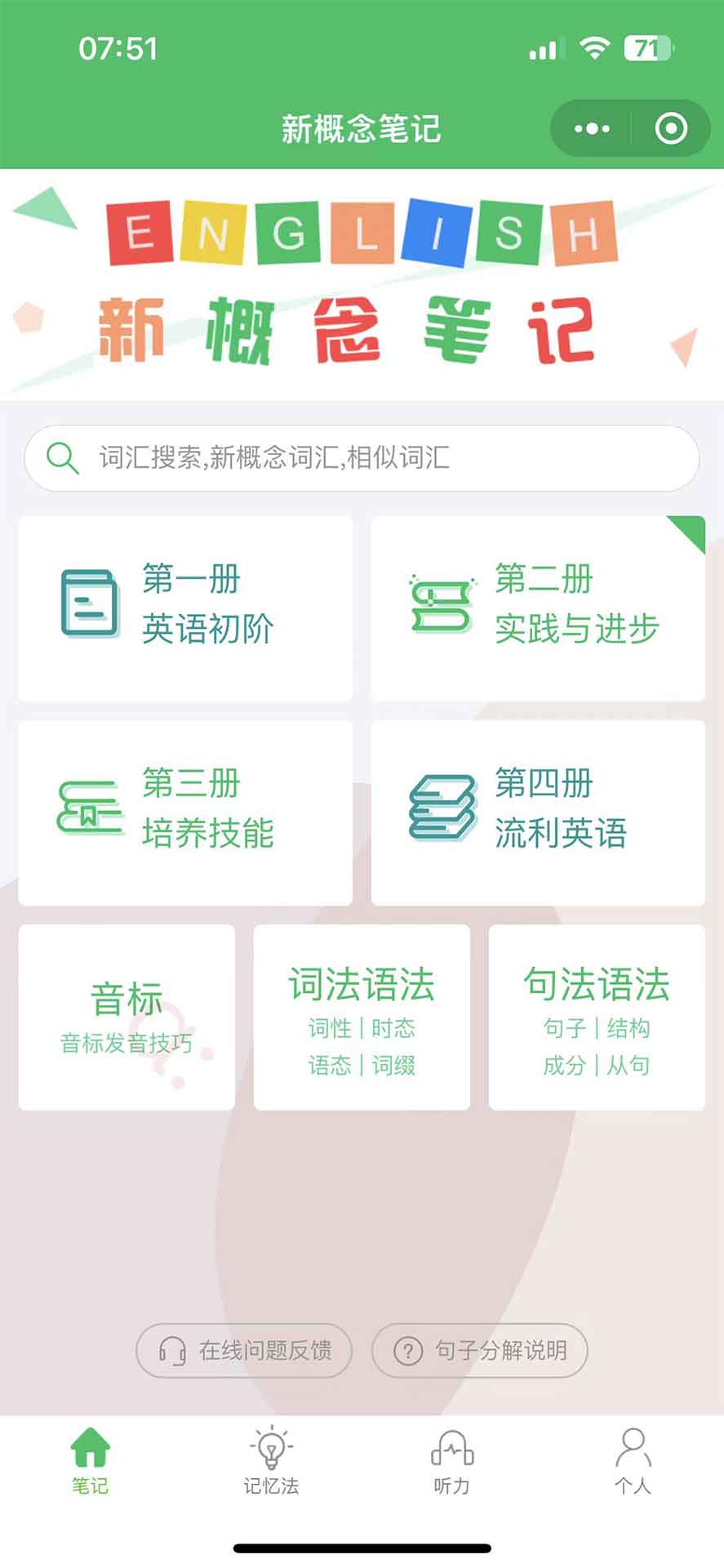Go to the 个人 tab

[x=633, y=1462]
